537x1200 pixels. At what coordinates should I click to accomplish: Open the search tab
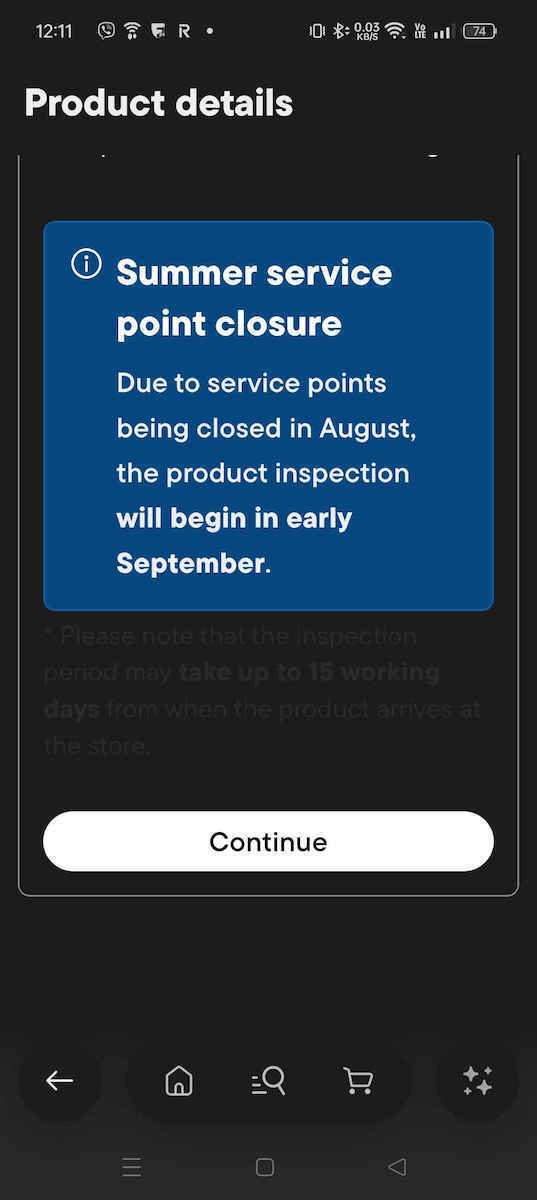tap(268, 1080)
